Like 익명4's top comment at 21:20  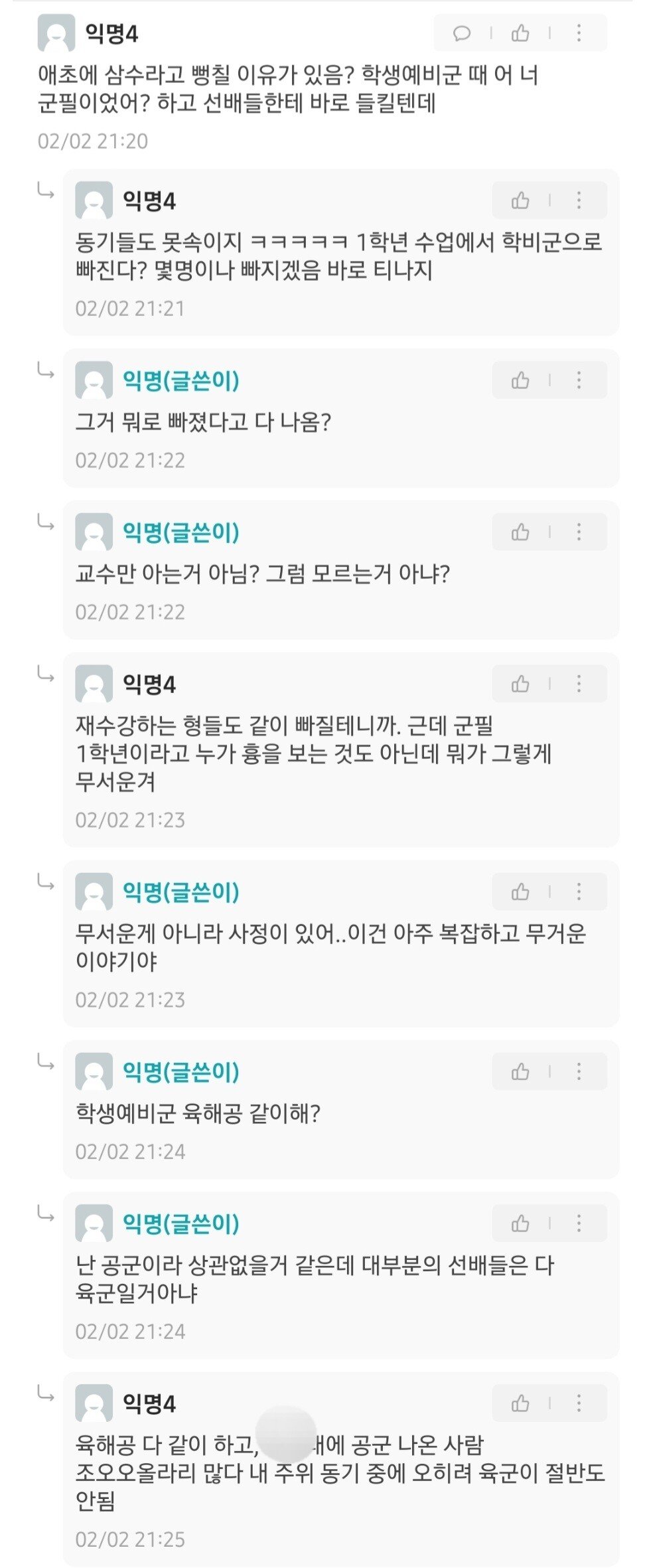[520, 33]
